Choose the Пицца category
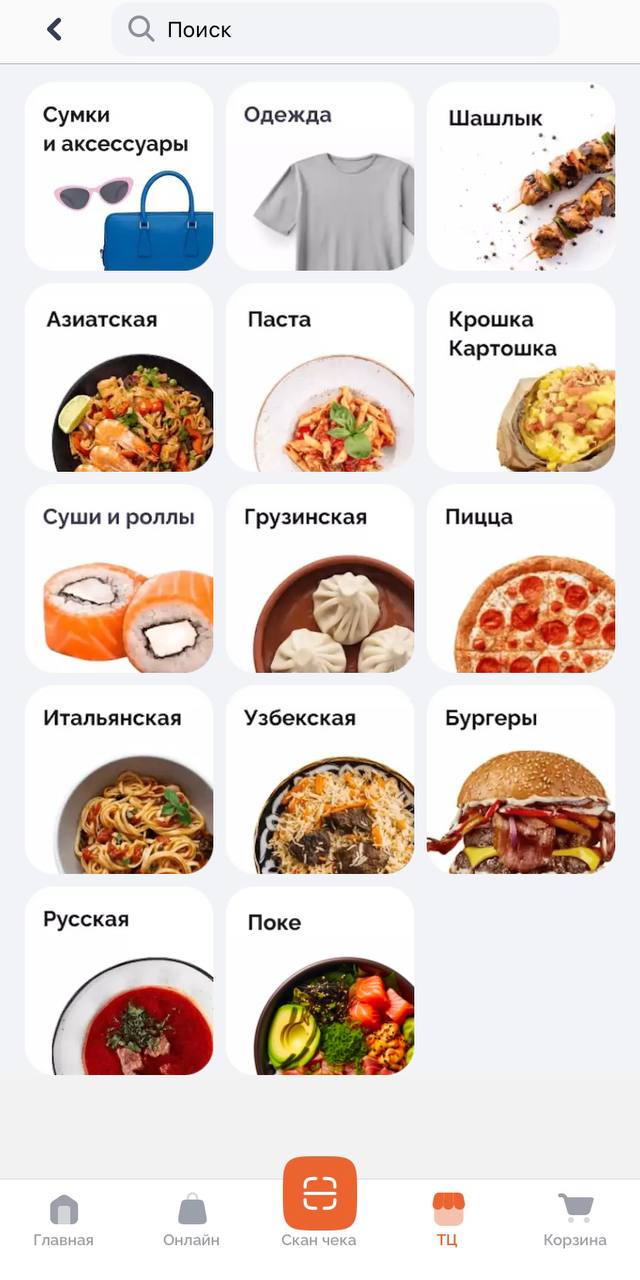Screen dimensions: 640x1280 point(521,578)
